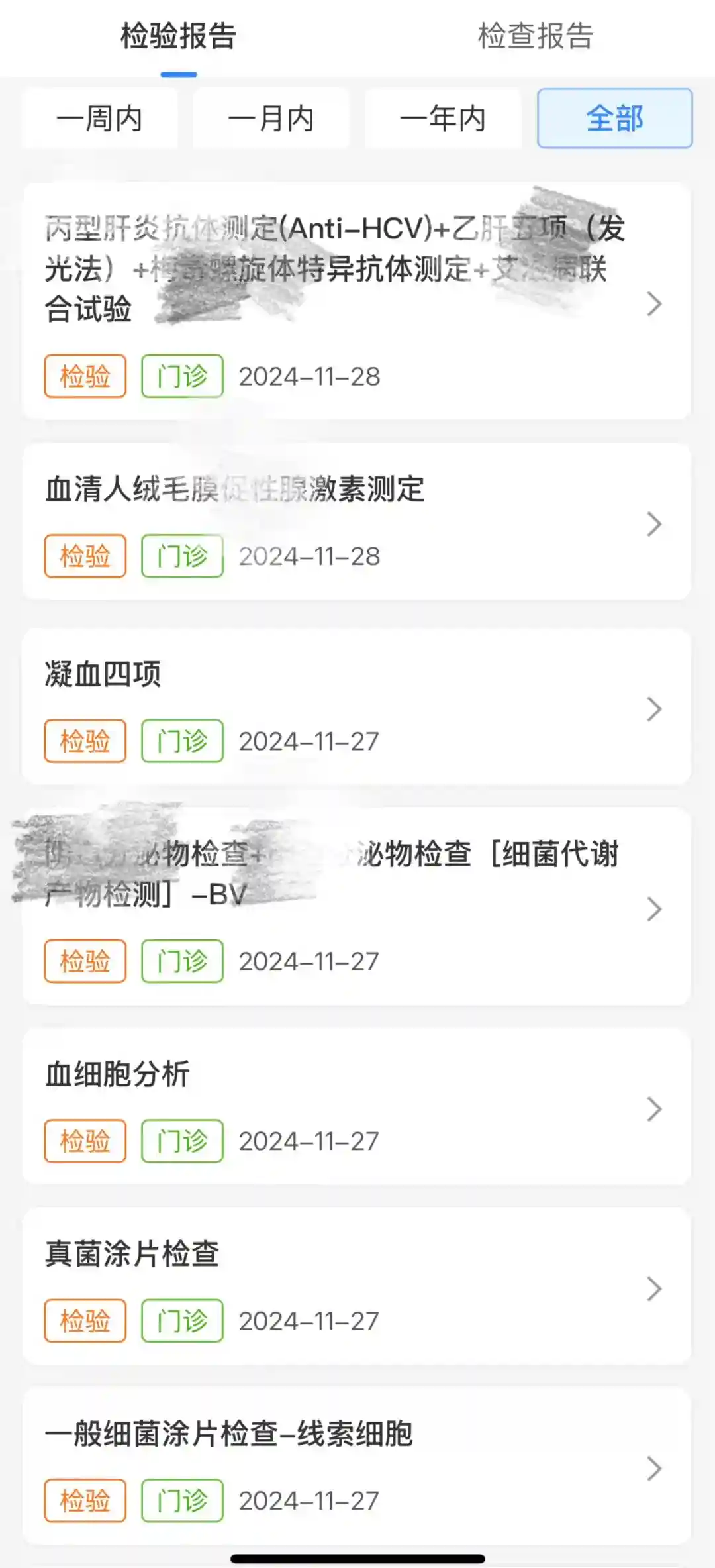Open the 细菌代谢产物检测 -BV report
Viewport: 715px width, 1568px height.
[357, 906]
